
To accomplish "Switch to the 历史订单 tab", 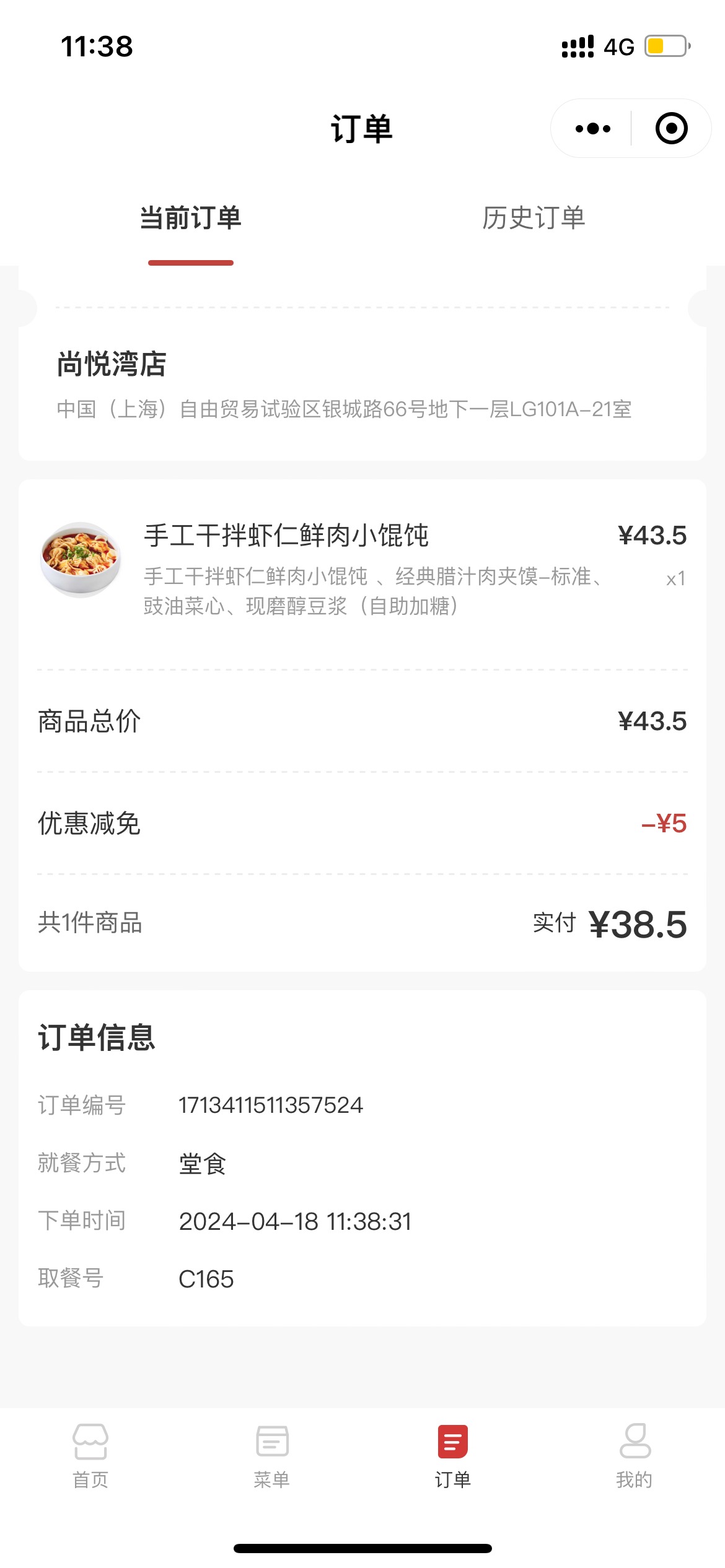I will click(x=534, y=218).
